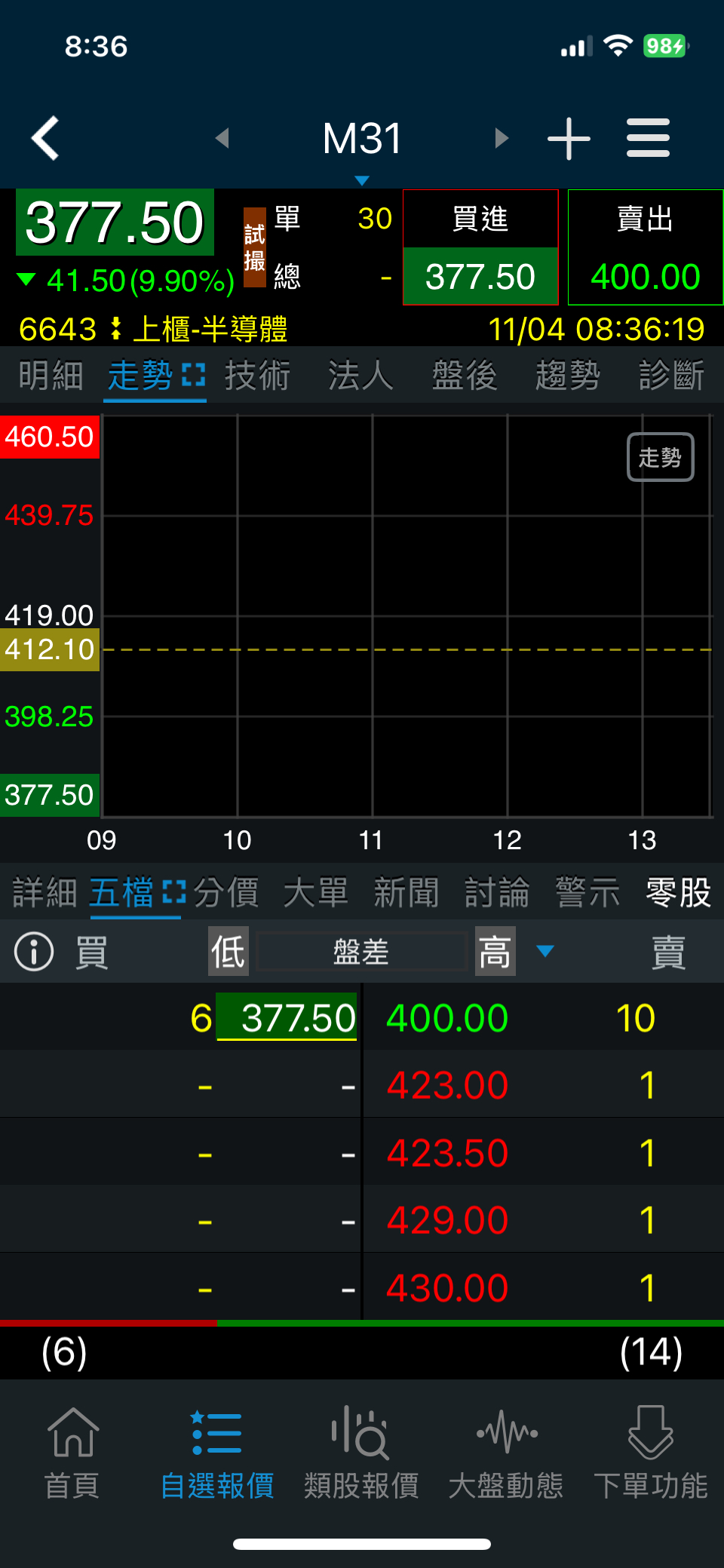This screenshot has height=1568, width=724.
Task: Open the hamburger menu
Action: click(x=648, y=138)
